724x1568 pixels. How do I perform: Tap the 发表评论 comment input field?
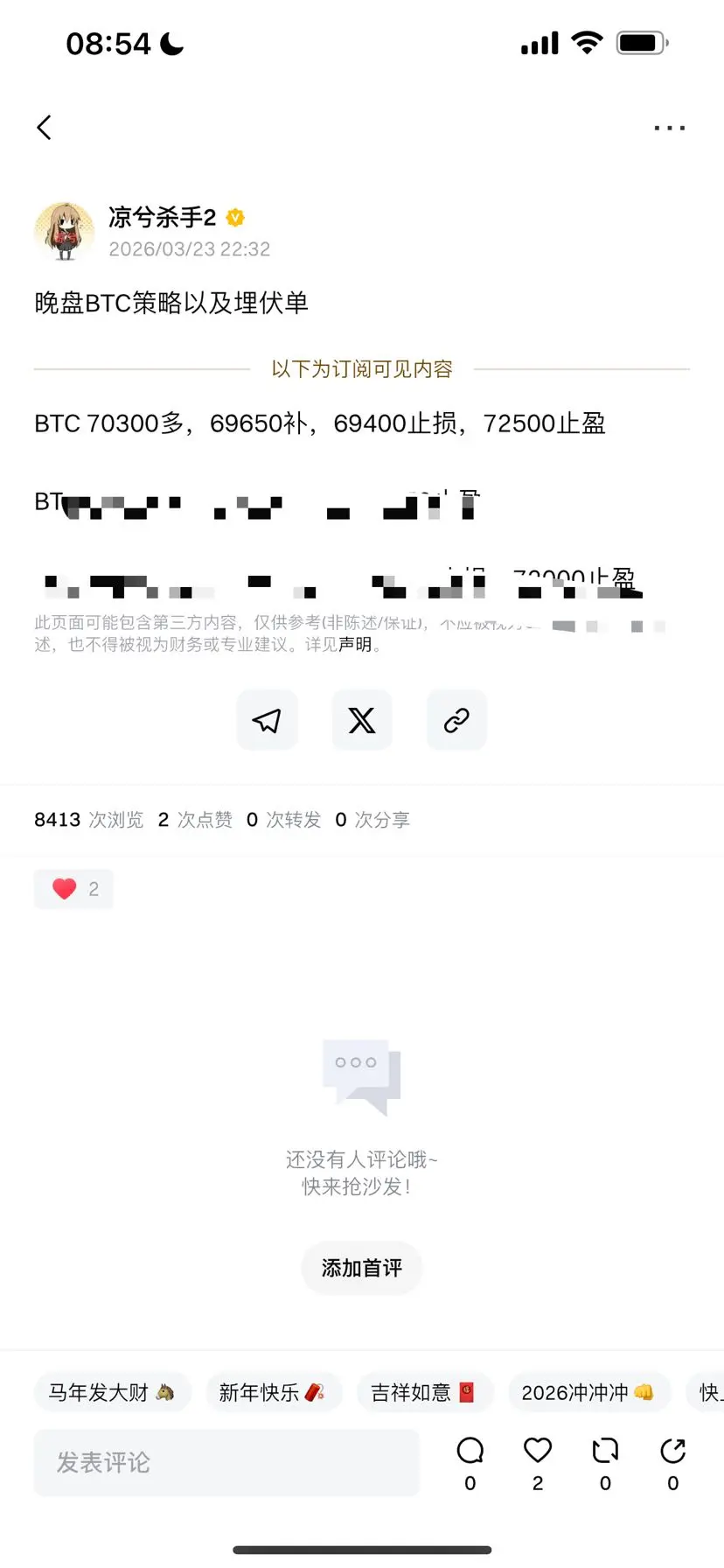pos(226,1462)
